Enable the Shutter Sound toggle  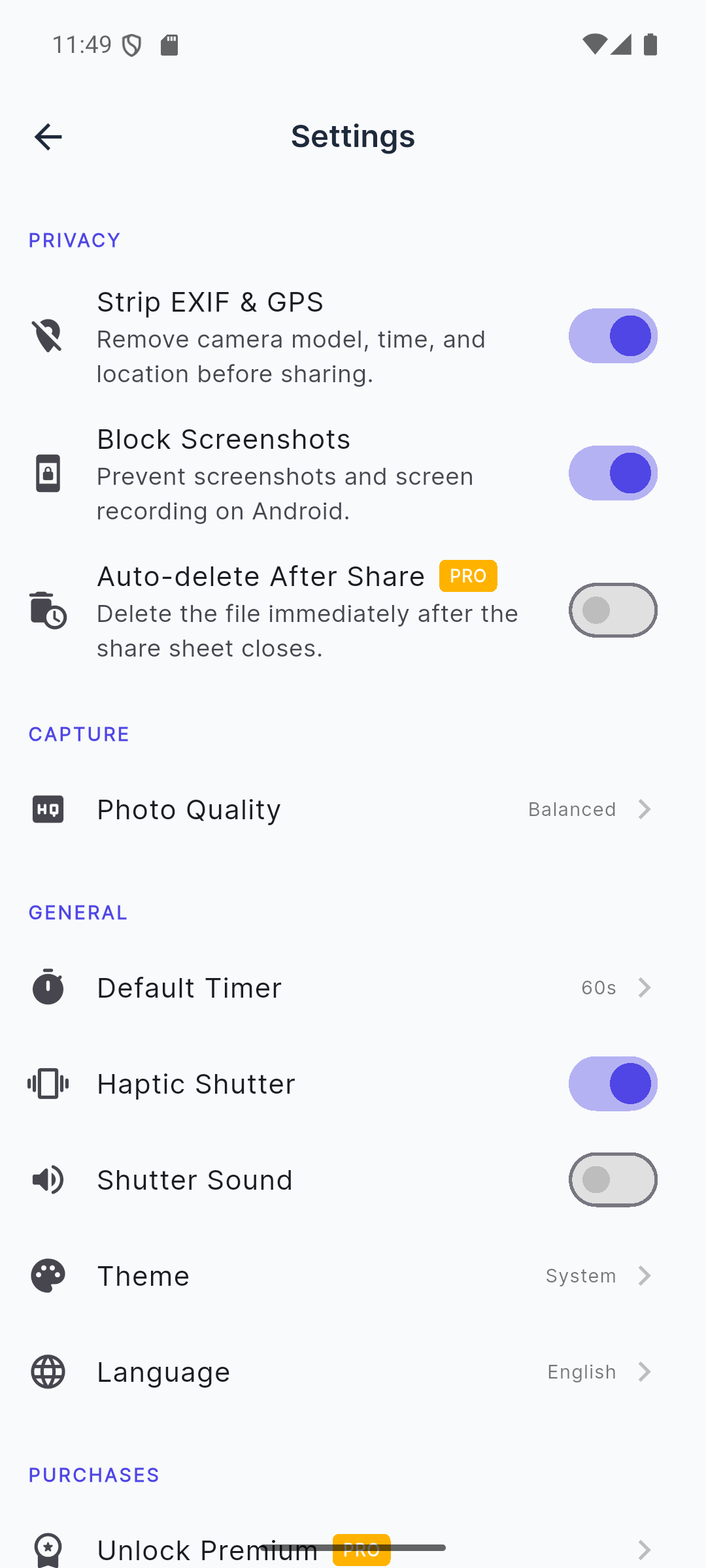613,1179
